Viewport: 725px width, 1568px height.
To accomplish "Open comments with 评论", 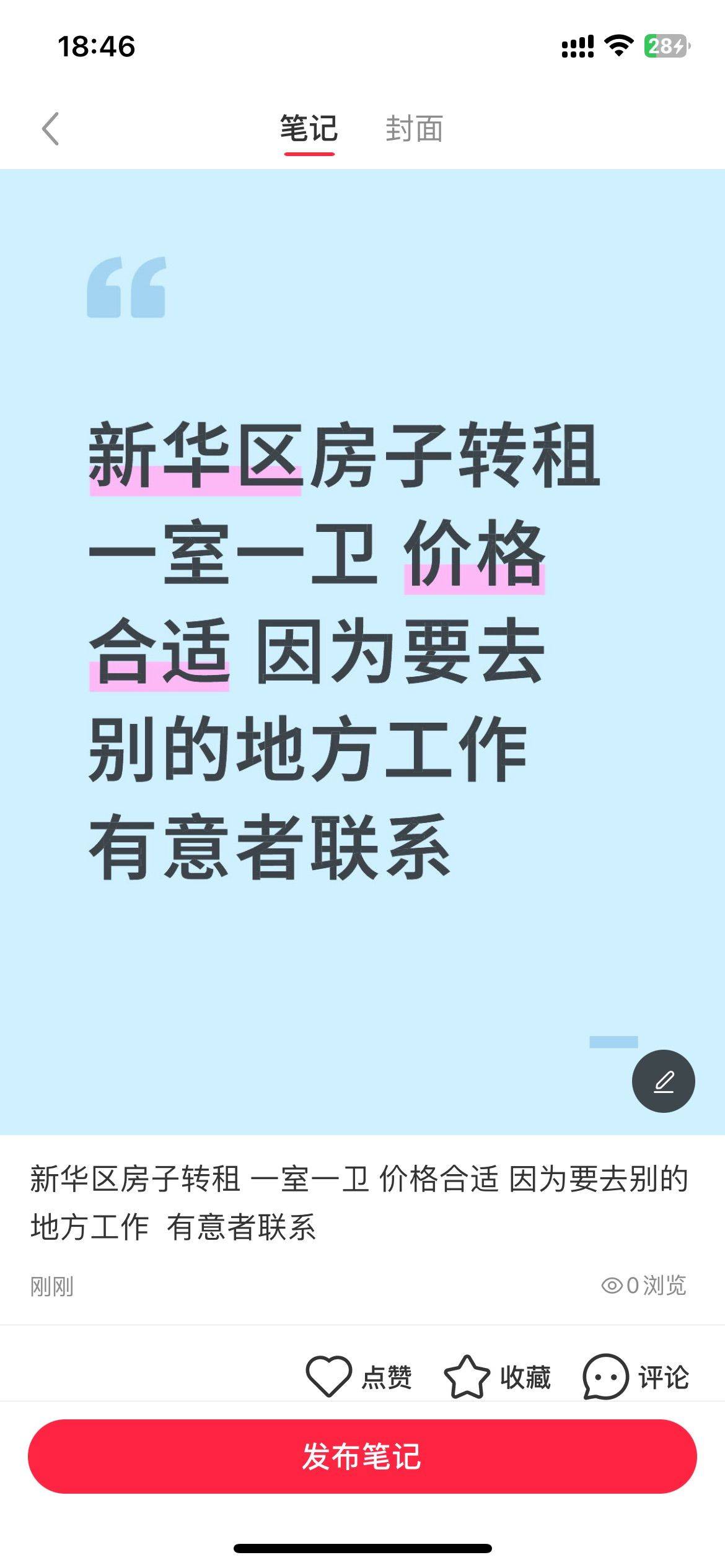I will tap(636, 1377).
